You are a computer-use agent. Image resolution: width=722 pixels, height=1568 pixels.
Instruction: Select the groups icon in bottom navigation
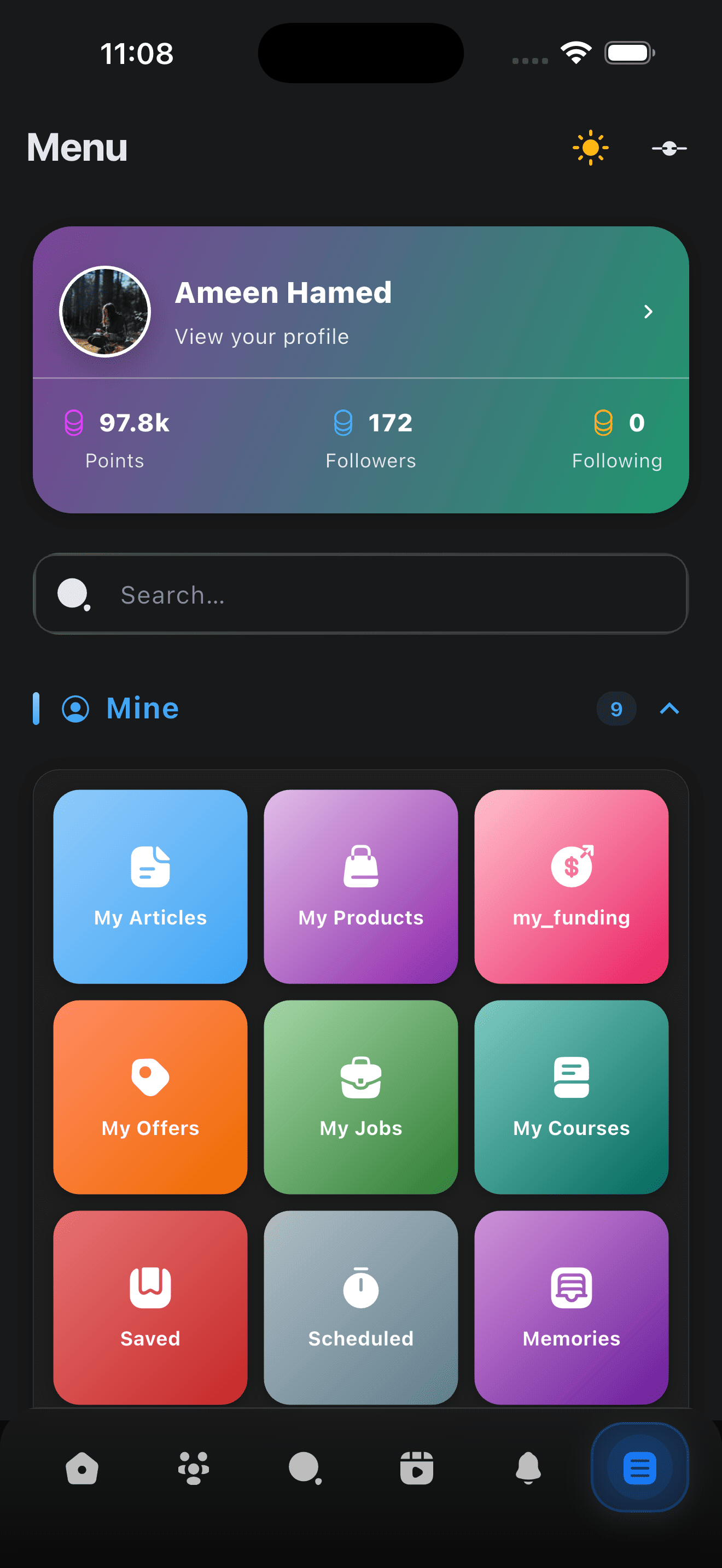pos(194,1468)
